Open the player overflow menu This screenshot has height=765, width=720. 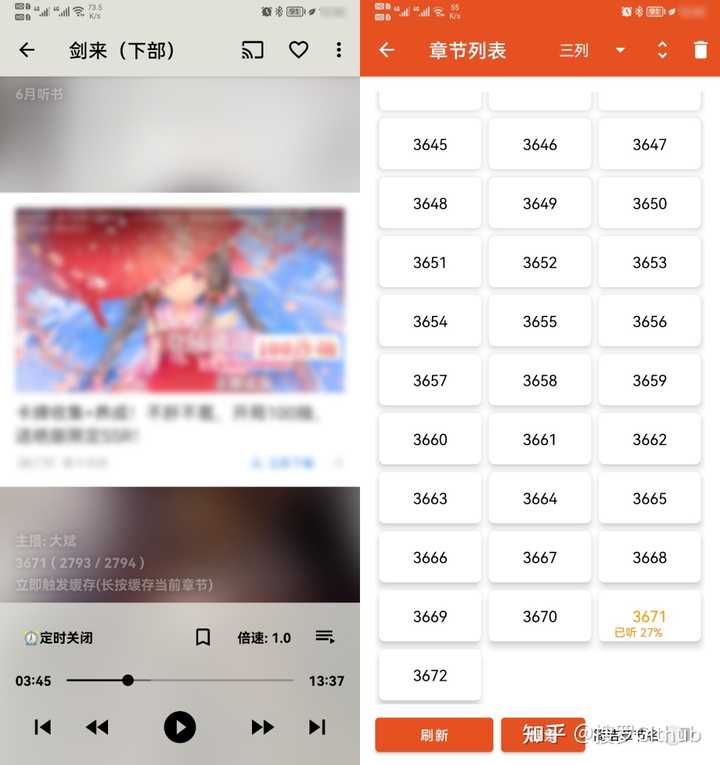[339, 50]
